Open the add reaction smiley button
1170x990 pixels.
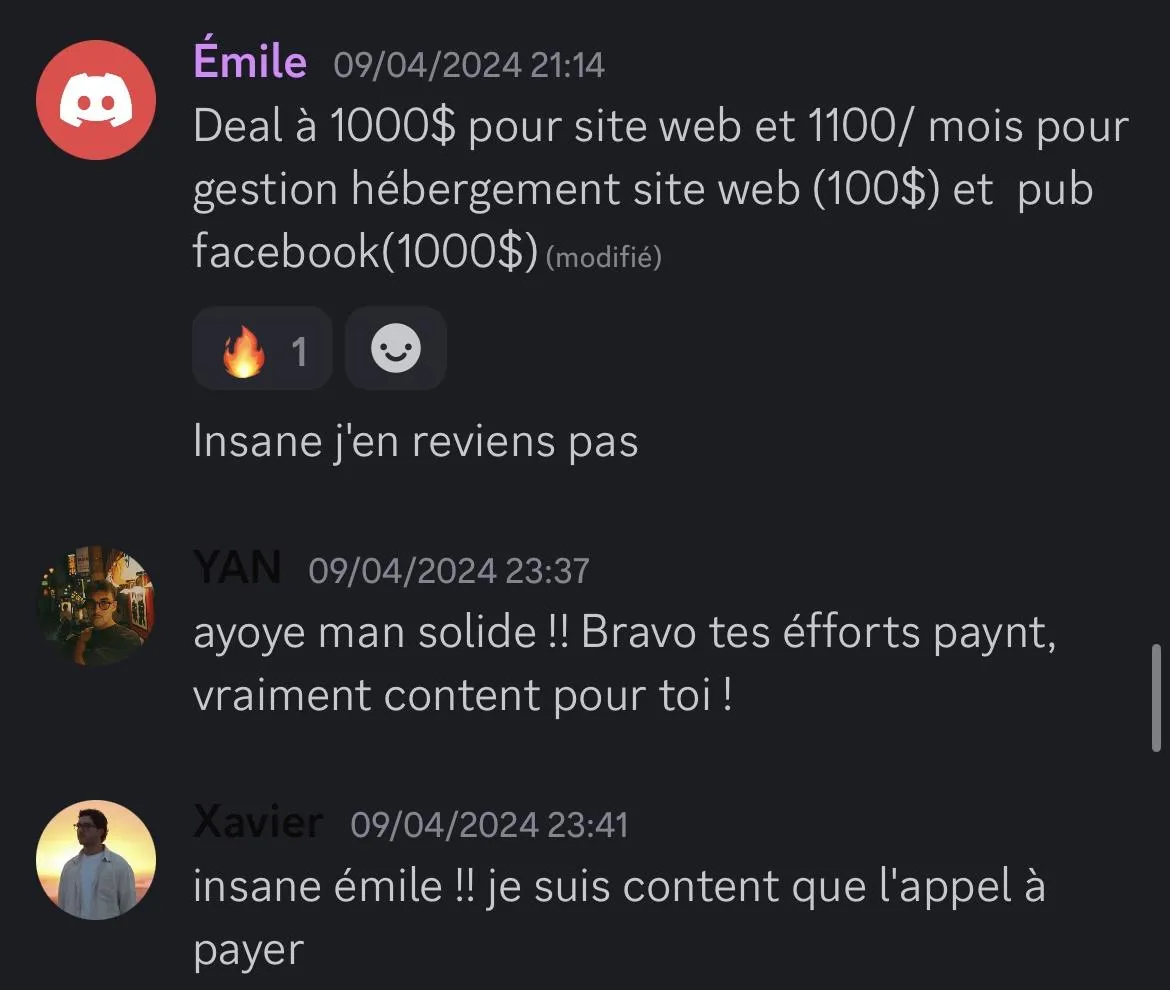[x=395, y=349]
